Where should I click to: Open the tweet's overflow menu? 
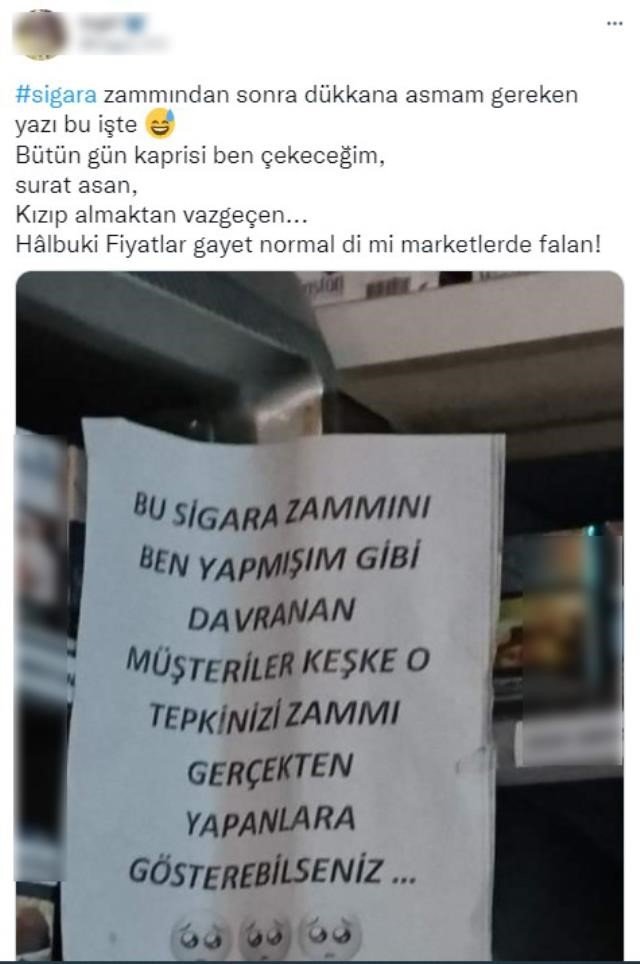click(x=614, y=23)
